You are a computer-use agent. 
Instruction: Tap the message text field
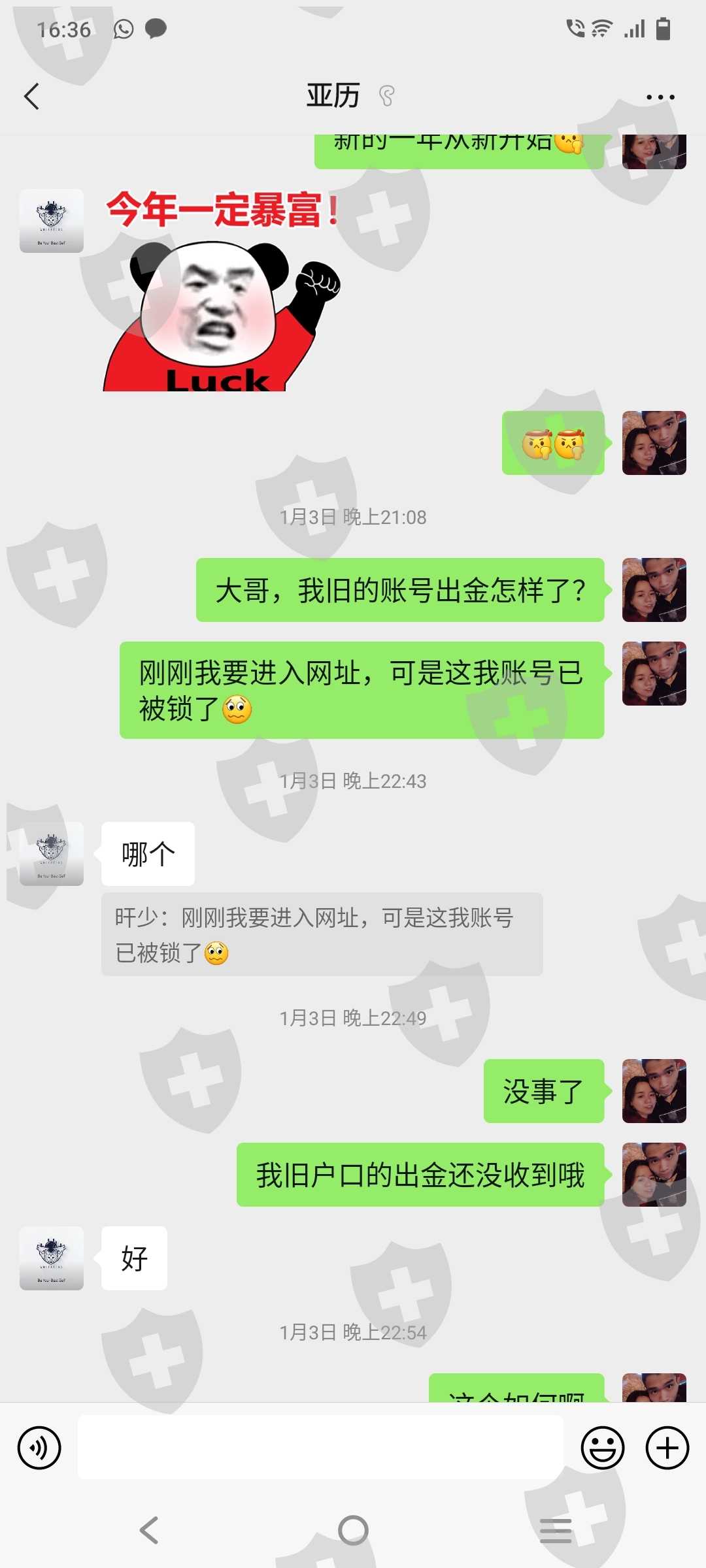[320, 1447]
